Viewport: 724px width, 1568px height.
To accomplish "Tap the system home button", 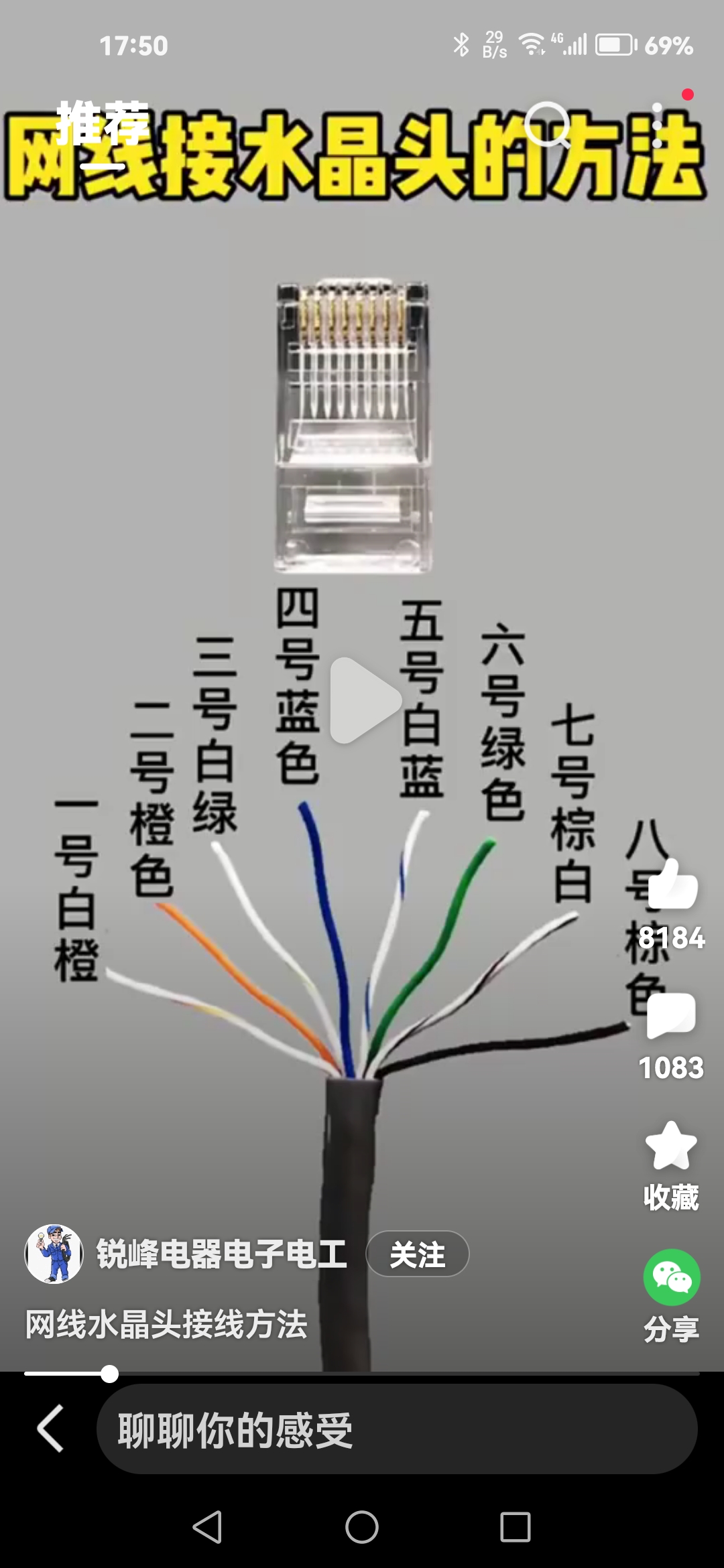I will 362,1528.
